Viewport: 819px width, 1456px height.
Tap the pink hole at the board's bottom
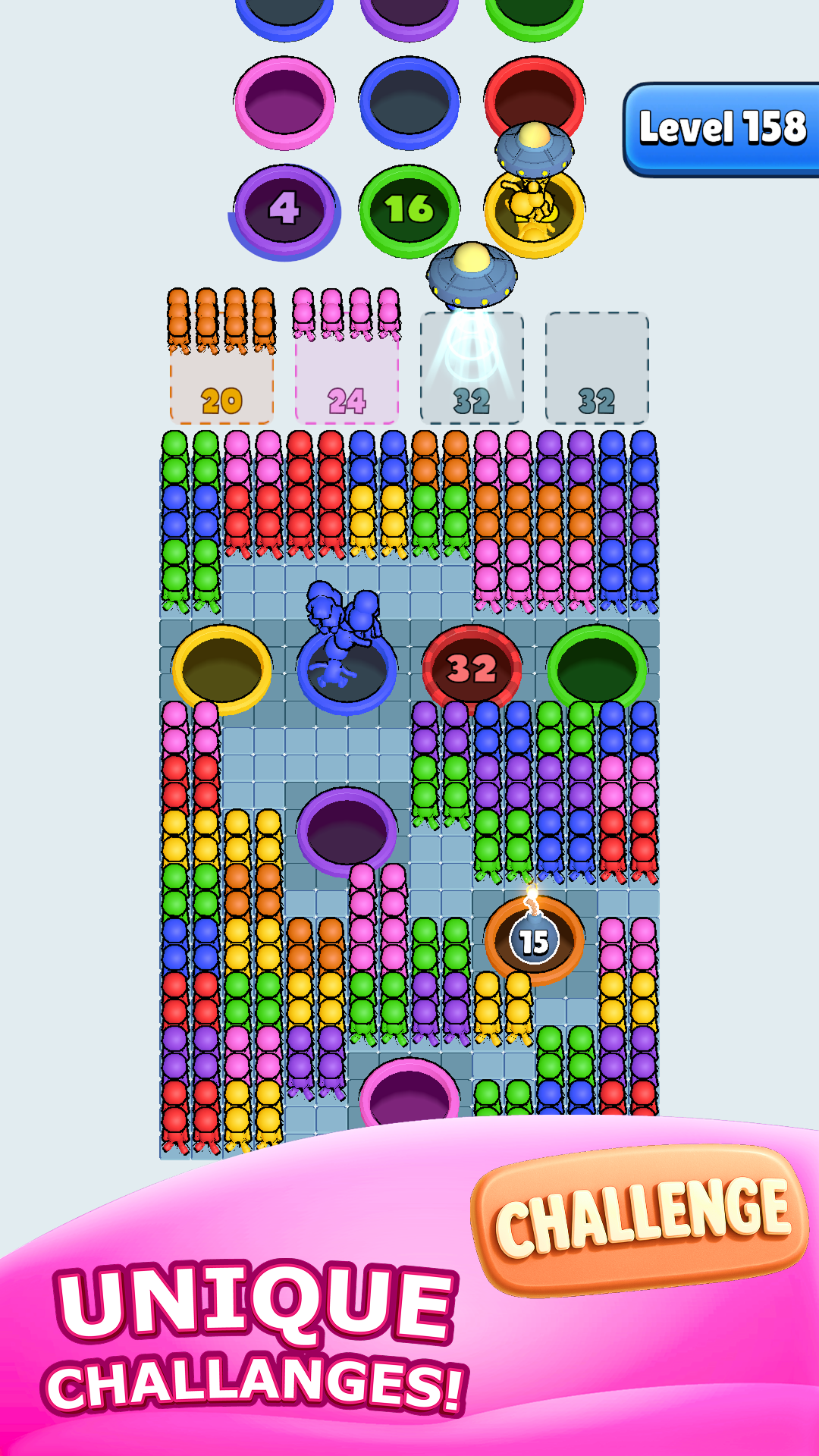point(409,1092)
